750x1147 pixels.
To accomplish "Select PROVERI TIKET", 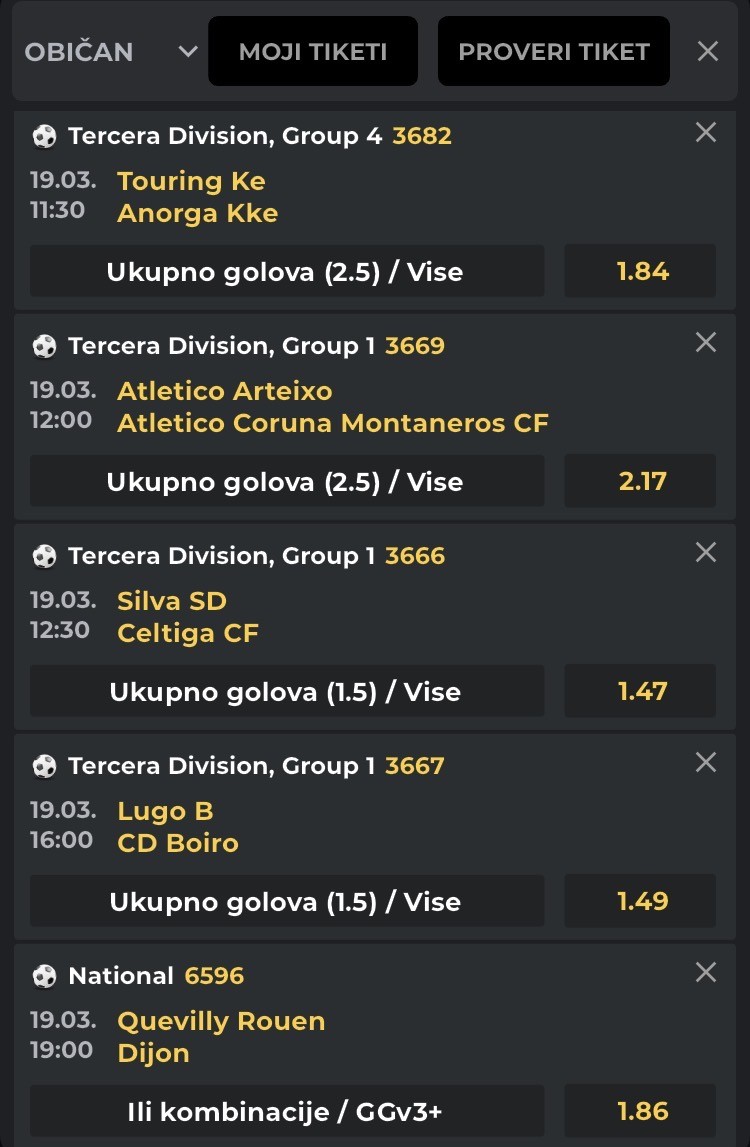I will (x=553, y=52).
